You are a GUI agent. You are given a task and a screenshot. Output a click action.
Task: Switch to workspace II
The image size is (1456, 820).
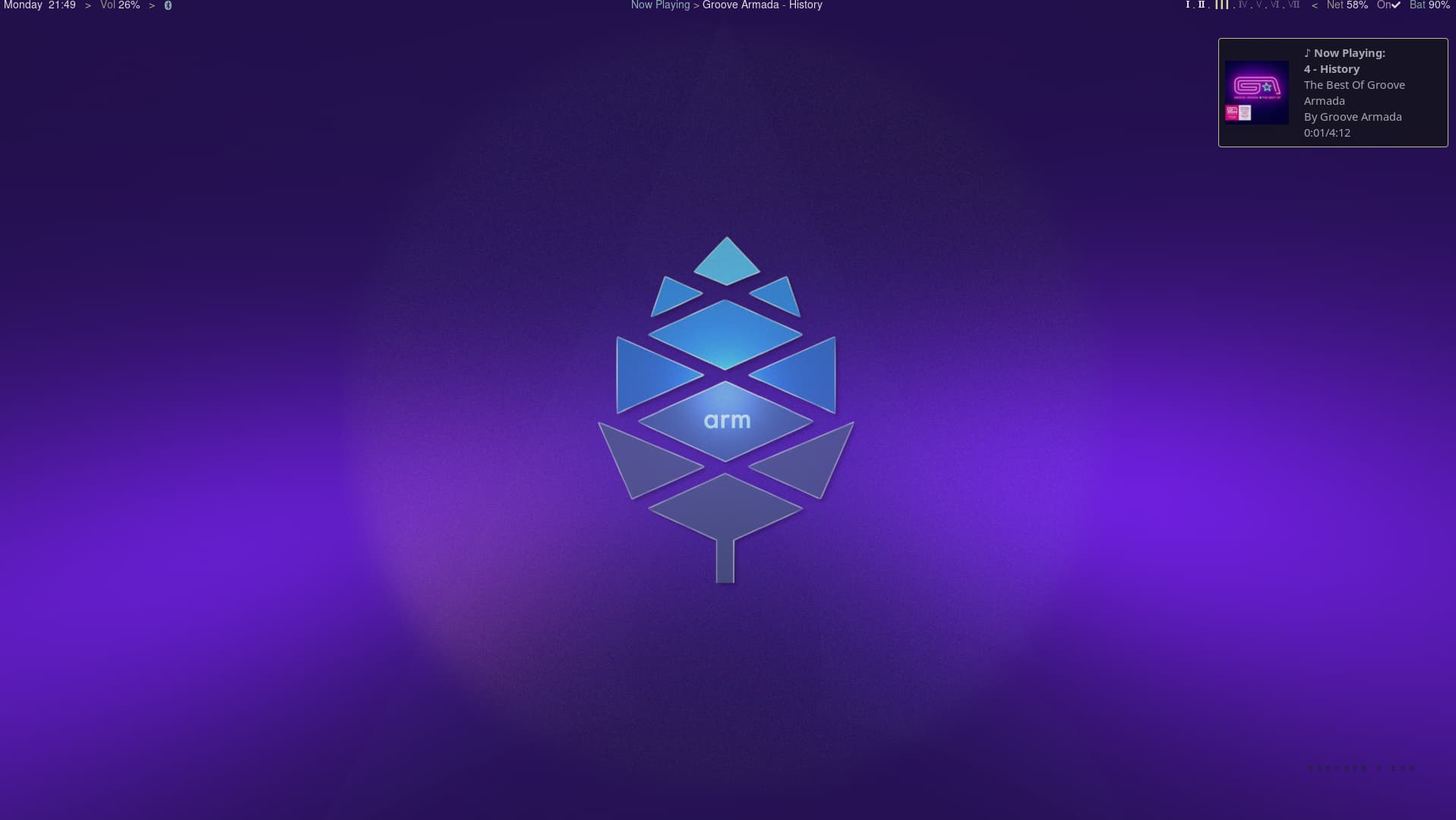click(1202, 5)
